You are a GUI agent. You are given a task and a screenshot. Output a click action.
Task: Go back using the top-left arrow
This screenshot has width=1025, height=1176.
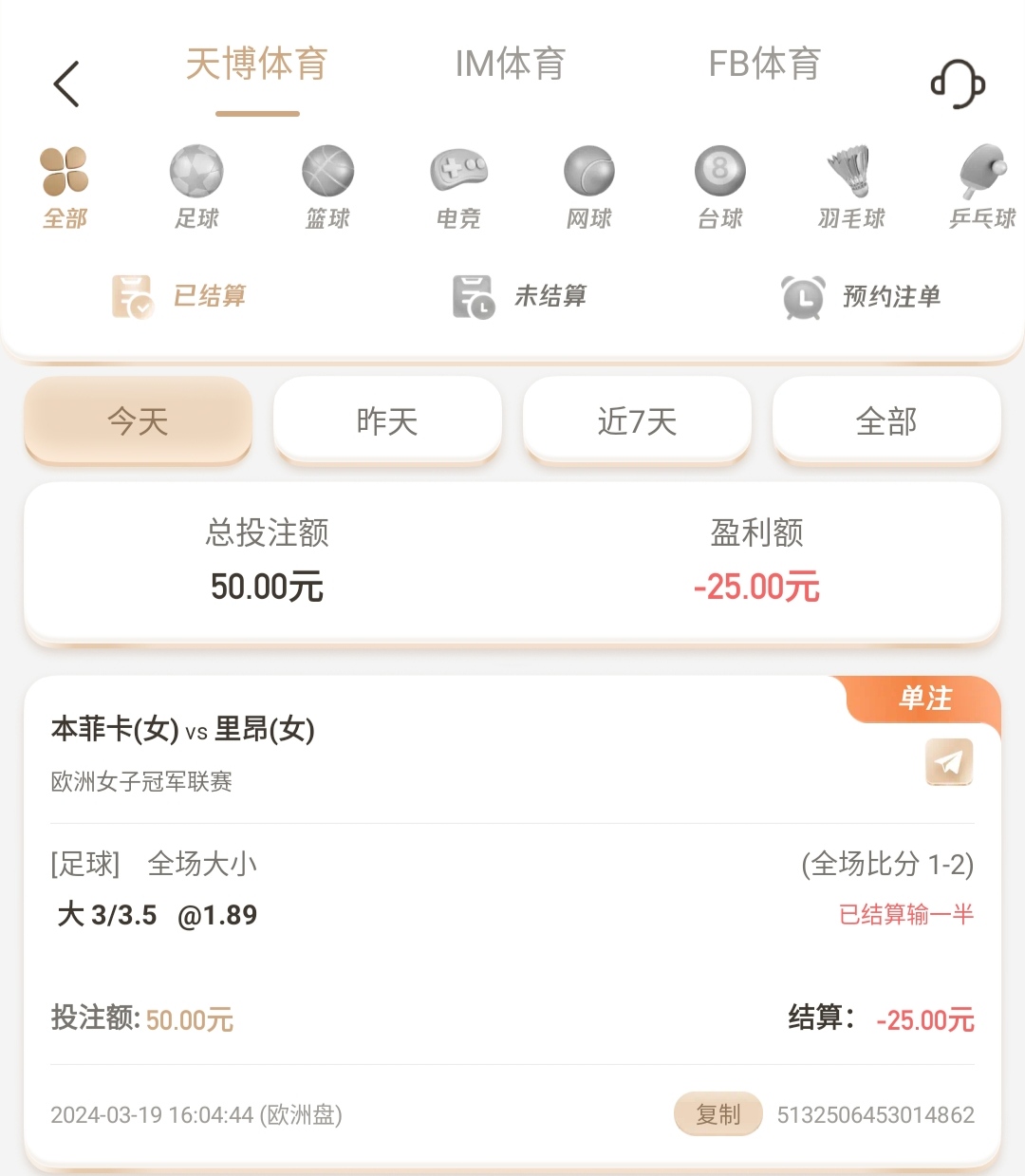tap(66, 84)
